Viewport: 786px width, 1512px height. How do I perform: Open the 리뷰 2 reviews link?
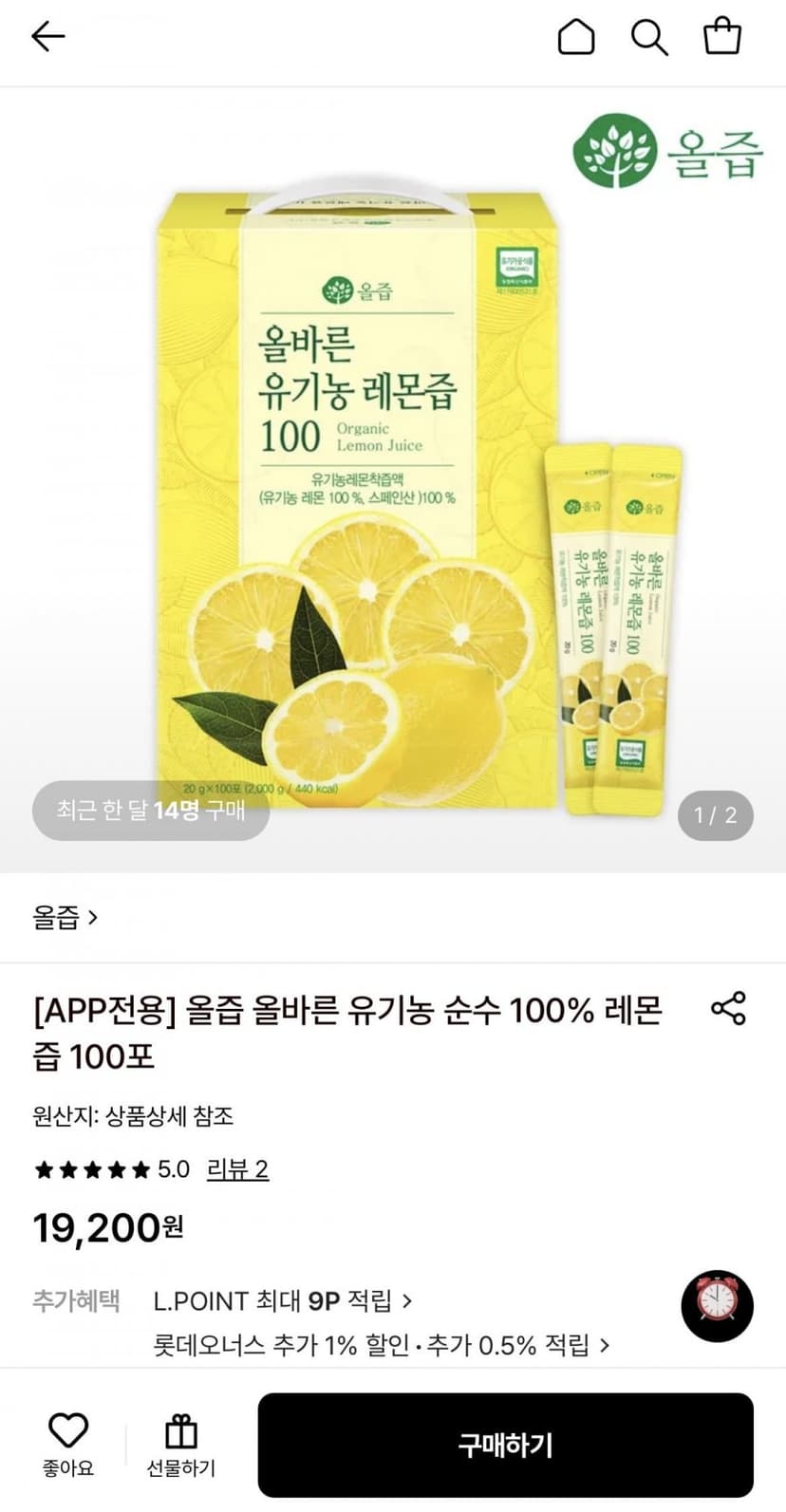[x=237, y=1168]
